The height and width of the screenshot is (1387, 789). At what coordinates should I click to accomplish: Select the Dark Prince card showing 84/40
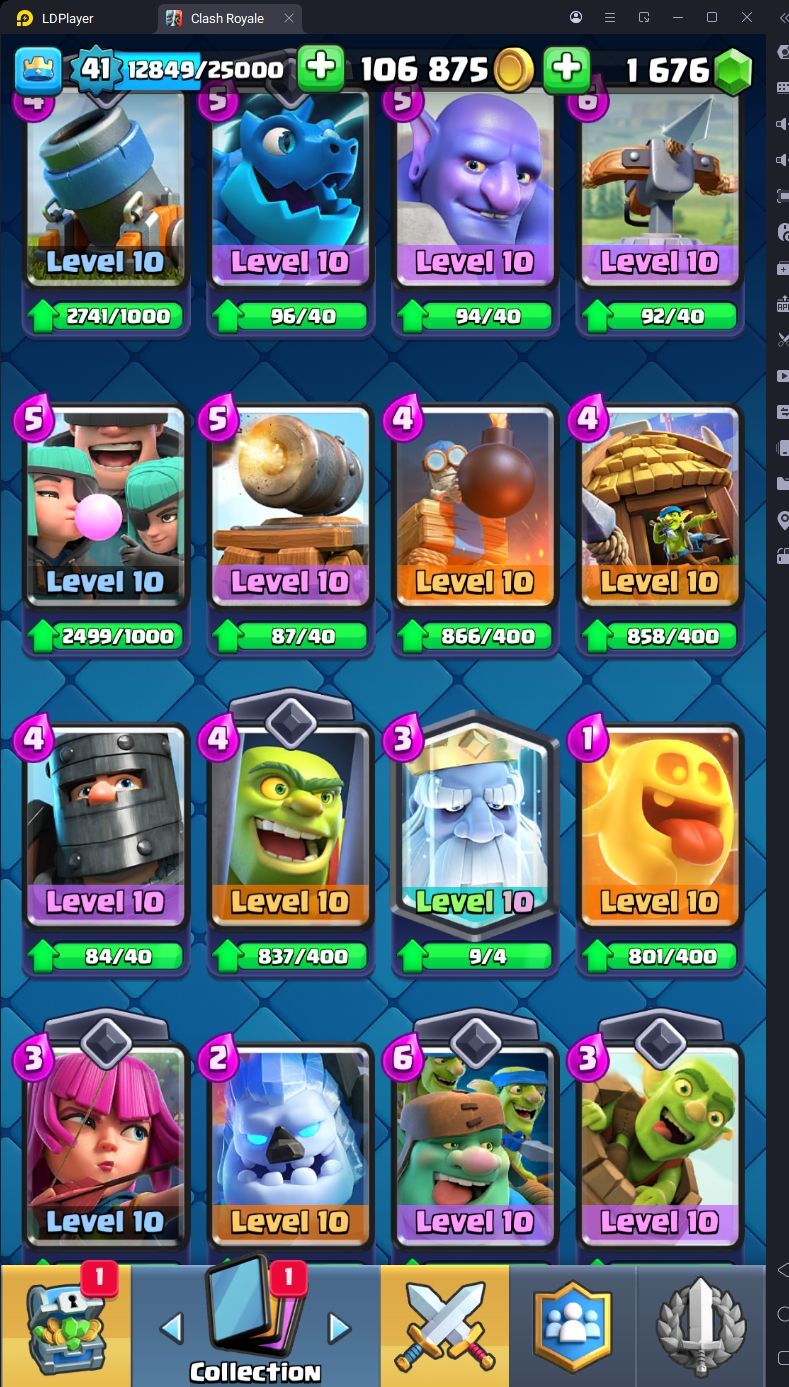pyautogui.click(x=105, y=830)
